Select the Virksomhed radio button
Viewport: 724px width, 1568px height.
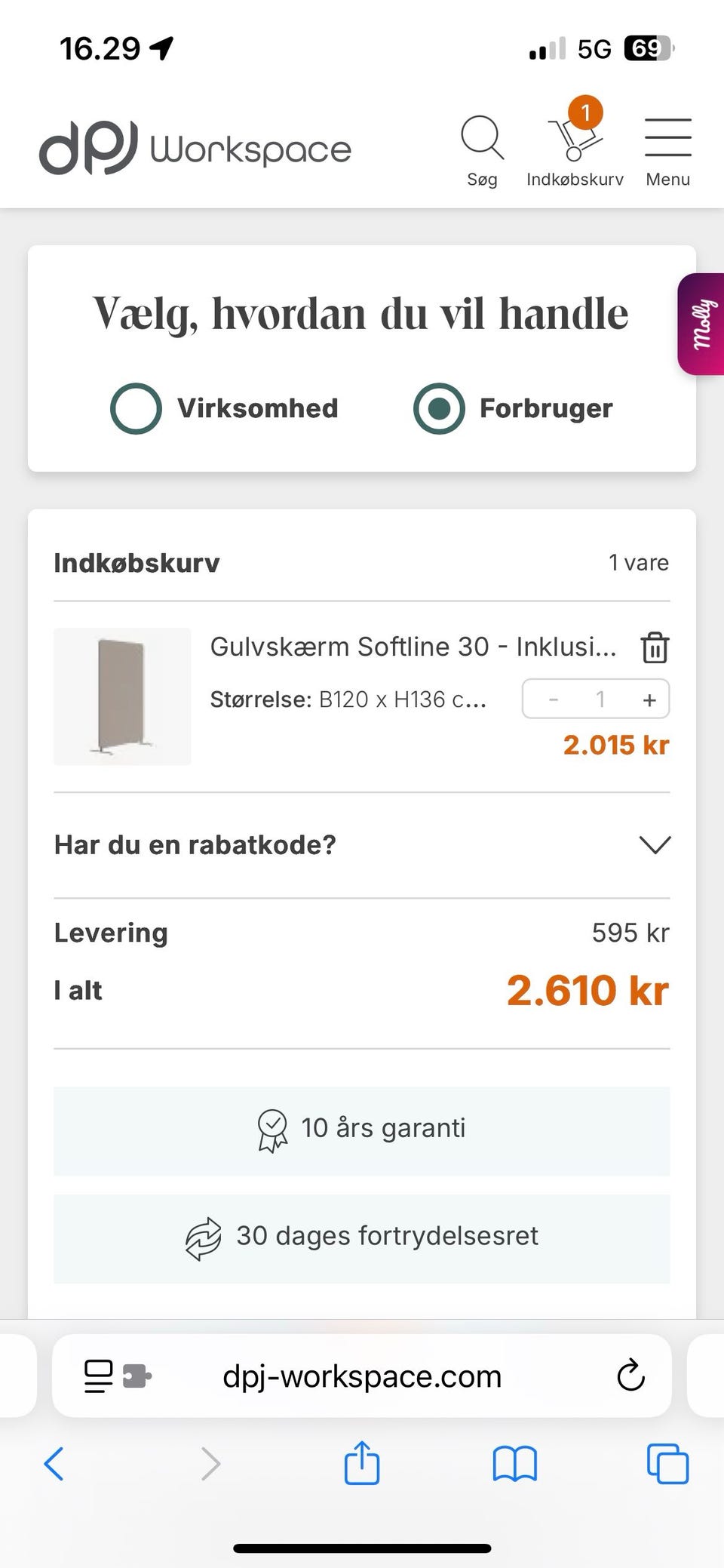tap(136, 408)
